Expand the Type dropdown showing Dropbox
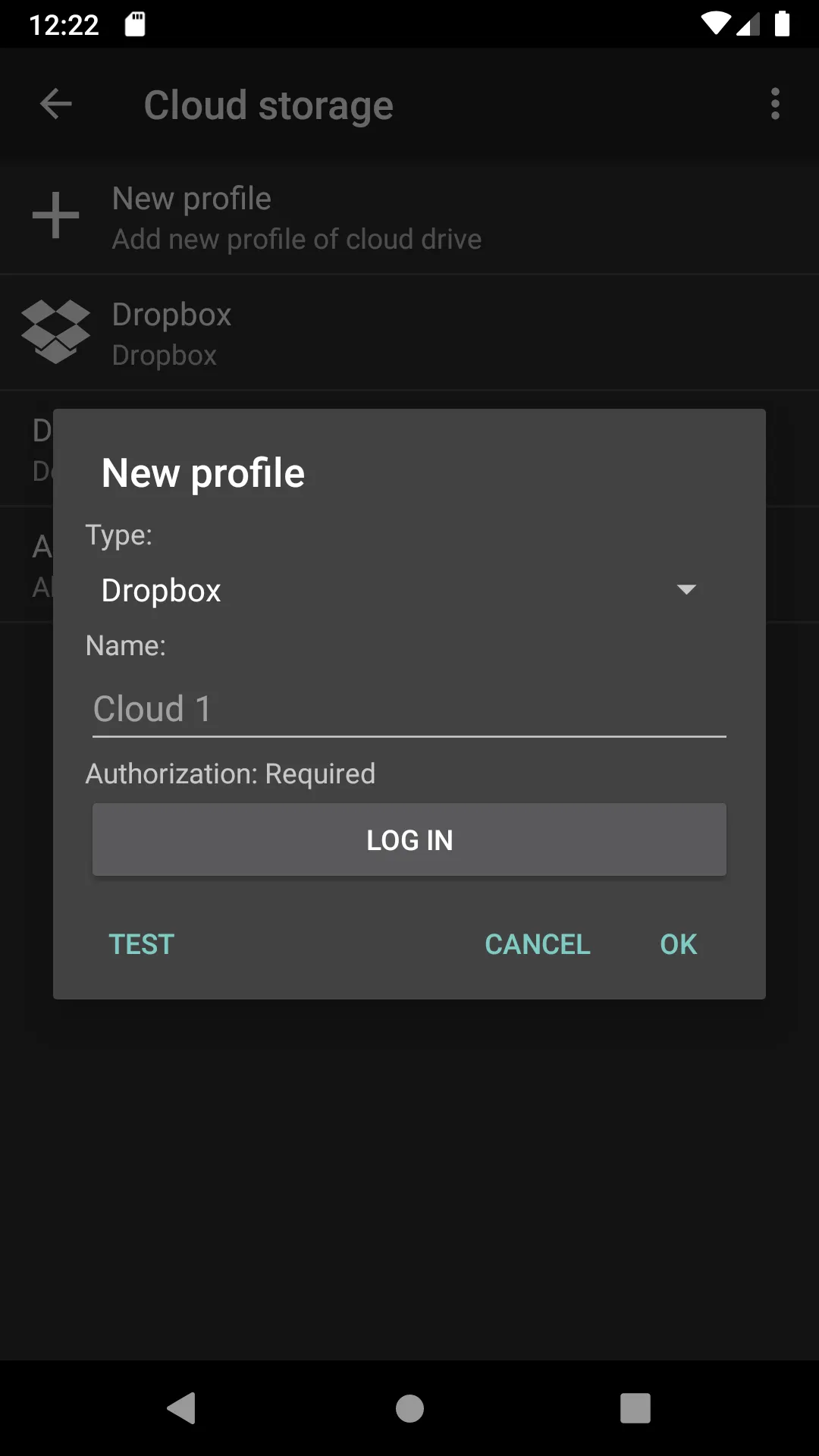819x1456 pixels. click(399, 590)
